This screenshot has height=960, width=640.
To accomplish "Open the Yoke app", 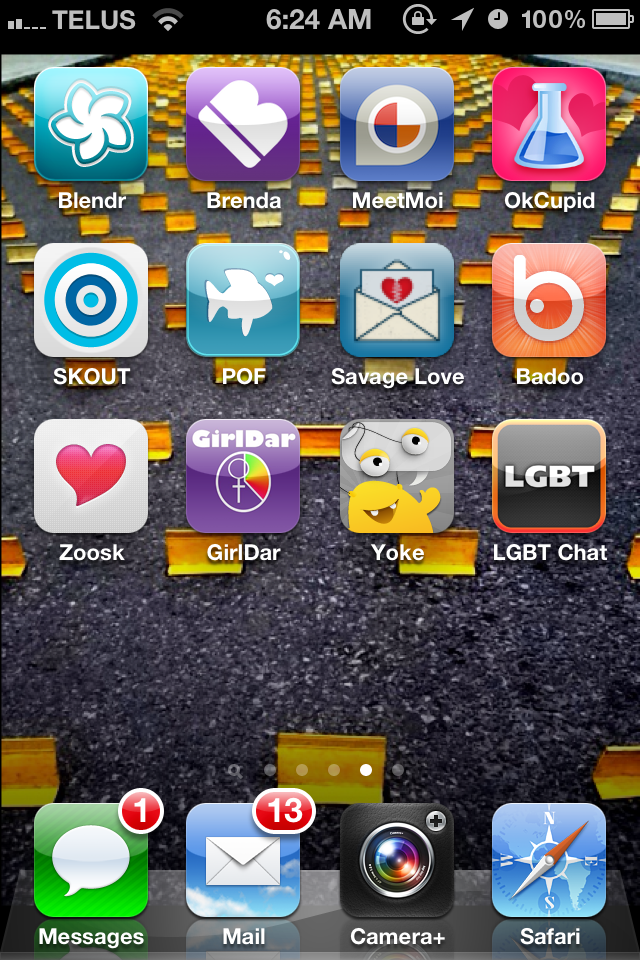I will (x=397, y=476).
